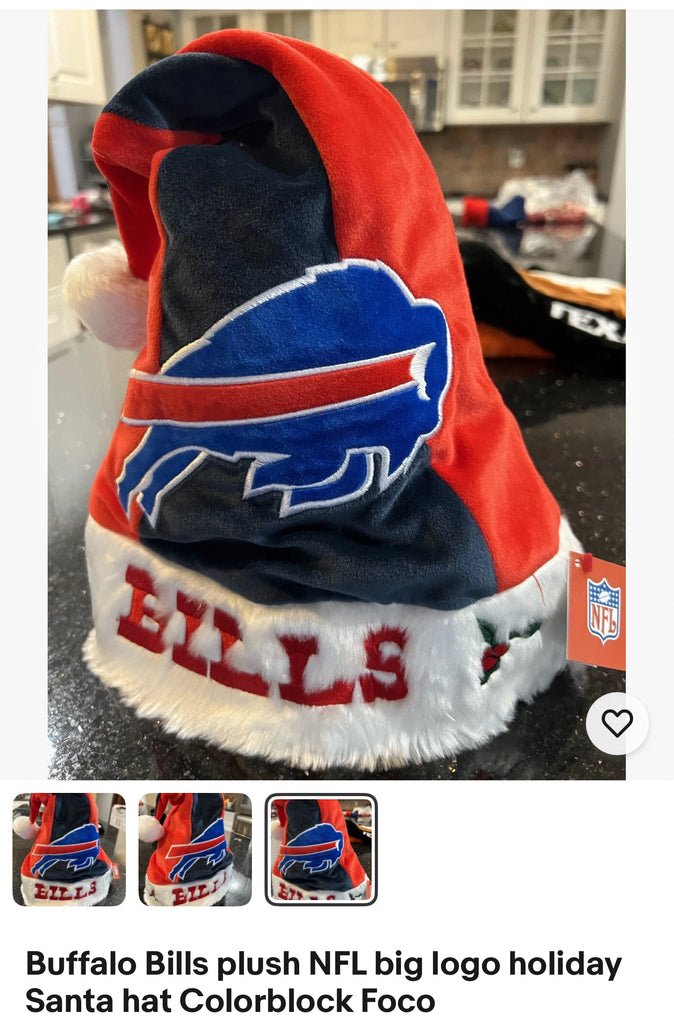Select the first photo thumbnail in gallery
674x1024 pixels.
point(69,849)
